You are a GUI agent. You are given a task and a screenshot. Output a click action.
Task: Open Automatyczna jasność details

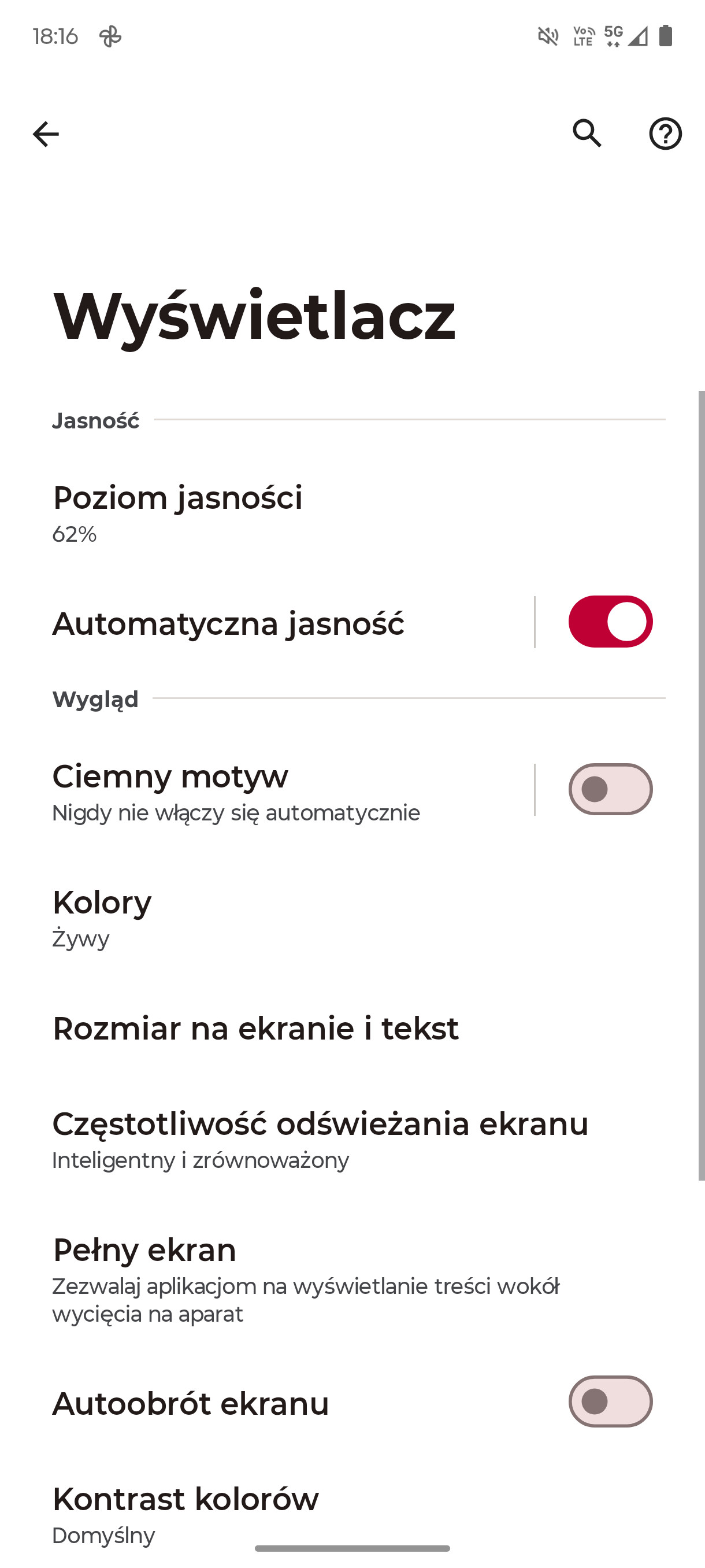pos(267,623)
